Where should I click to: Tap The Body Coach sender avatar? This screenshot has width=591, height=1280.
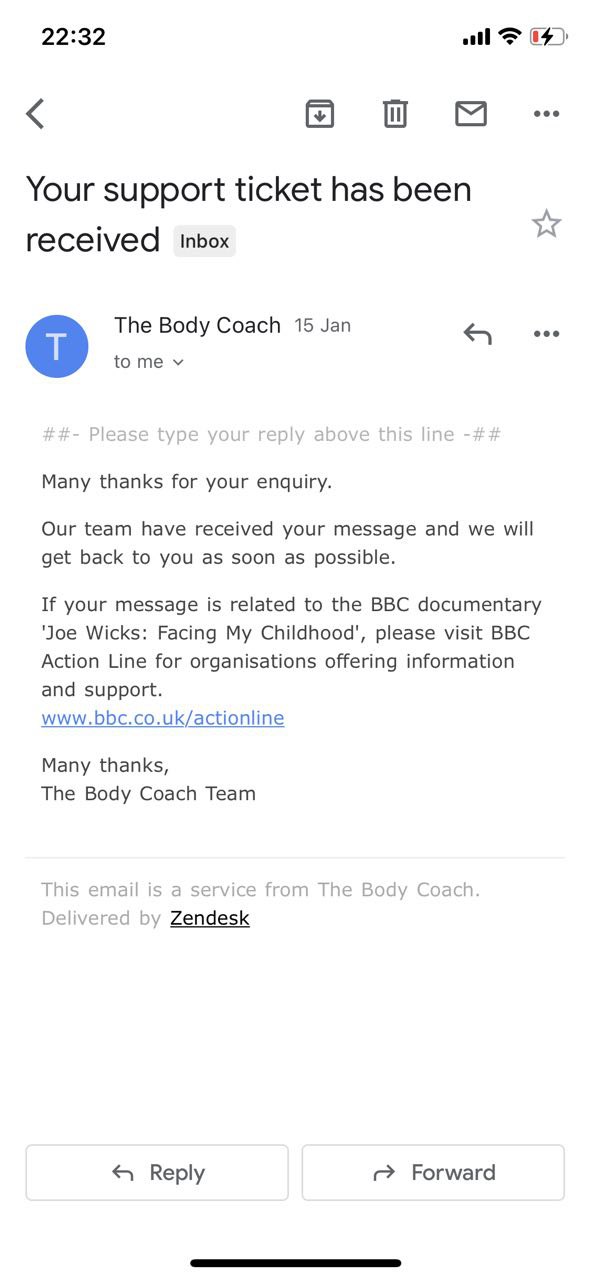[57, 346]
